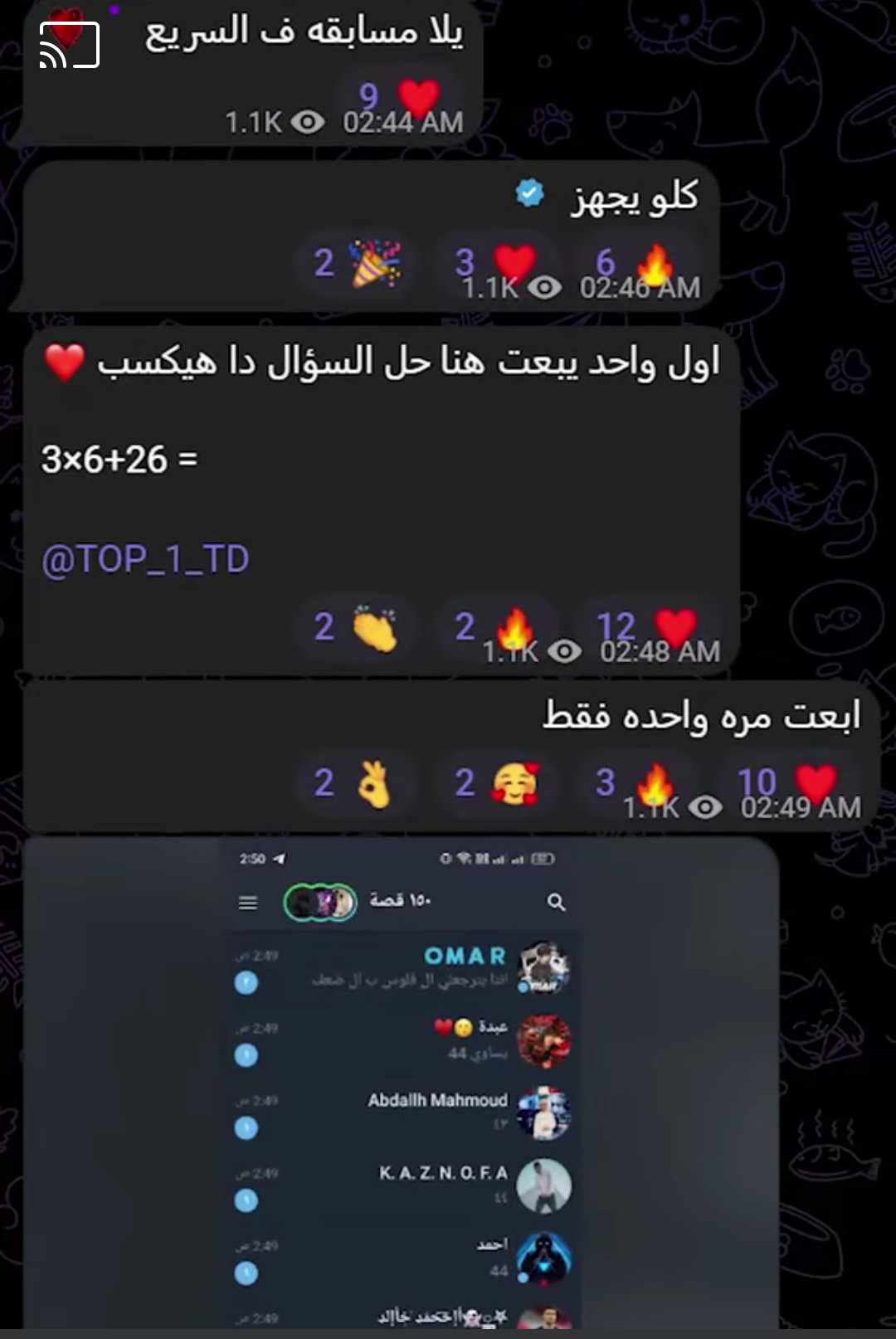896x1339 pixels.
Task: Tap the smiling face with hearts reaction
Action: (496, 784)
